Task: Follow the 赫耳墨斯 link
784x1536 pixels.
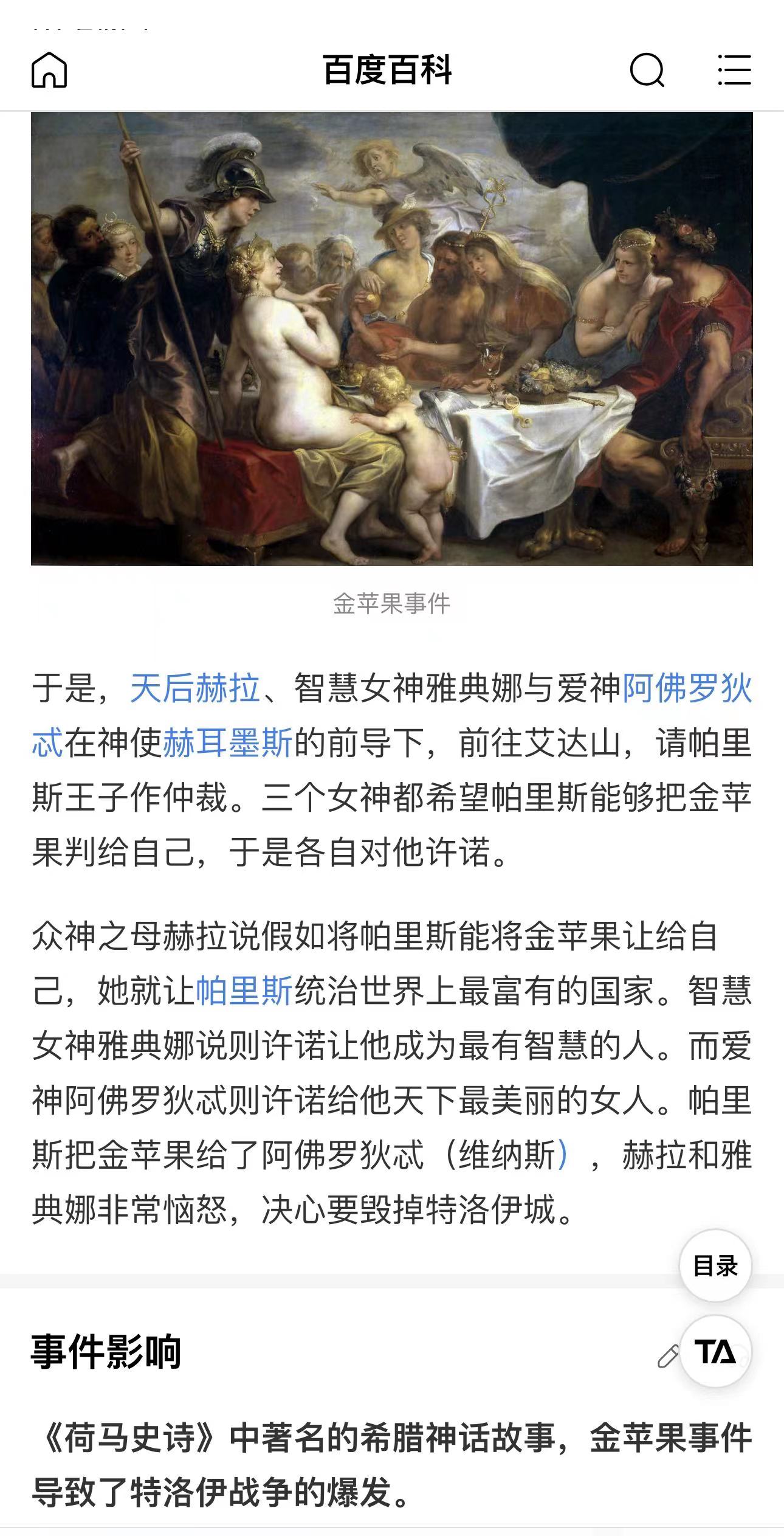Action: (x=228, y=743)
